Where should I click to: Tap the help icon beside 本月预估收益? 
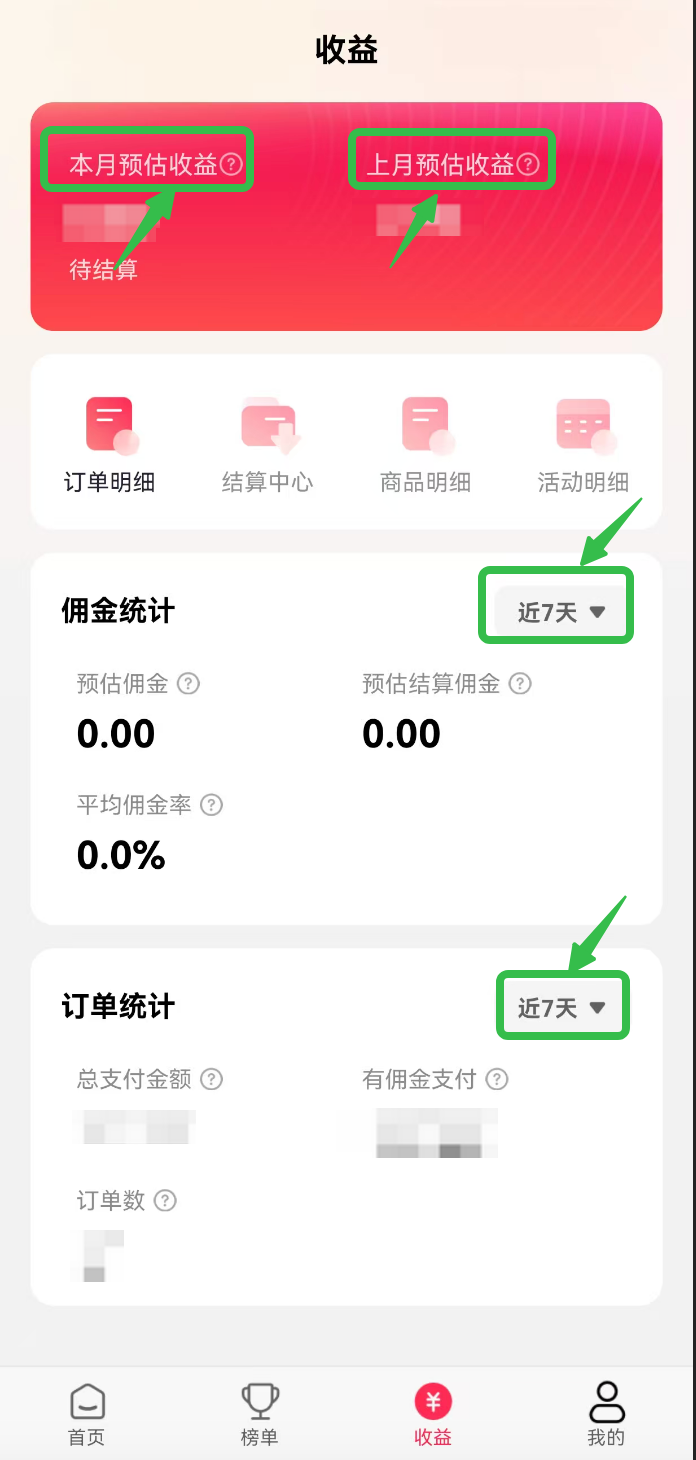(231, 165)
